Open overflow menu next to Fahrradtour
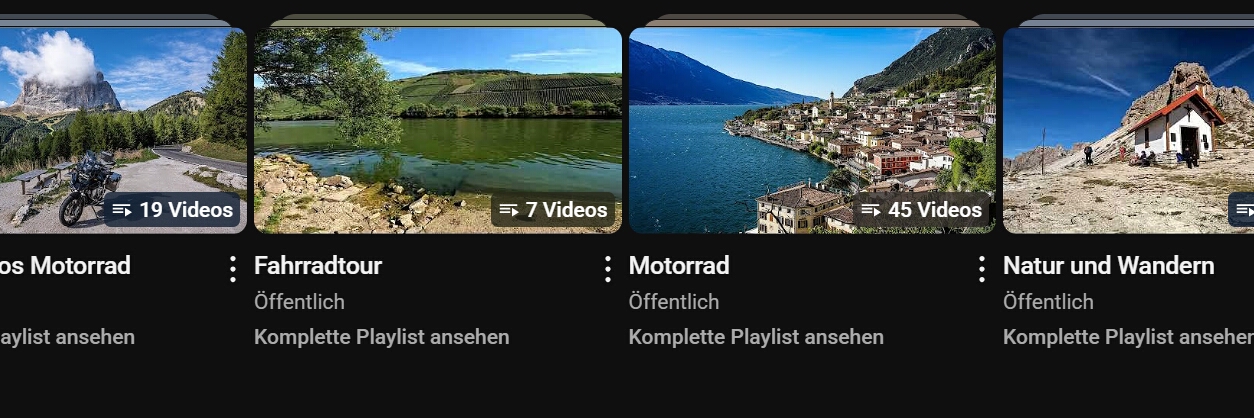 [x=607, y=268]
